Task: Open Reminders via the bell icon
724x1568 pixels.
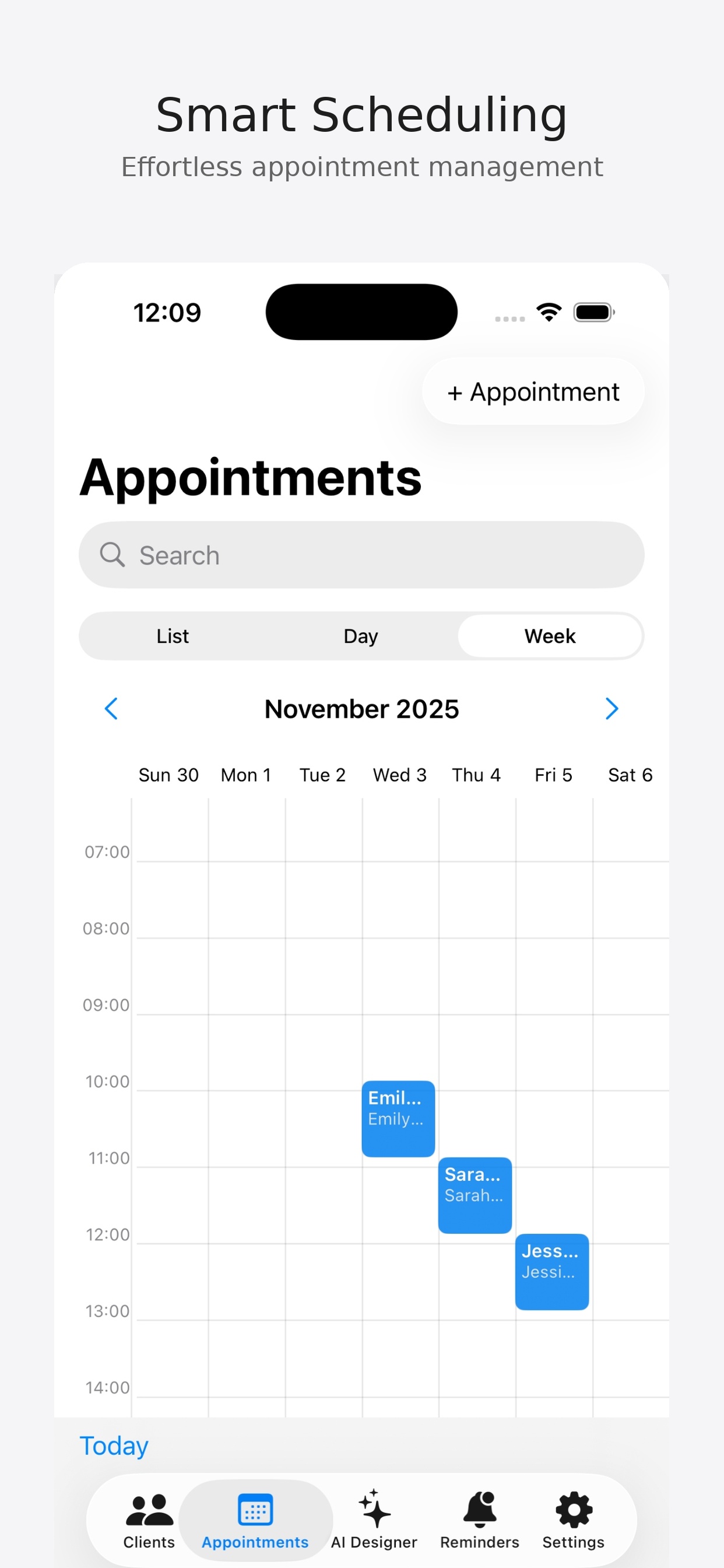Action: pos(479,1510)
